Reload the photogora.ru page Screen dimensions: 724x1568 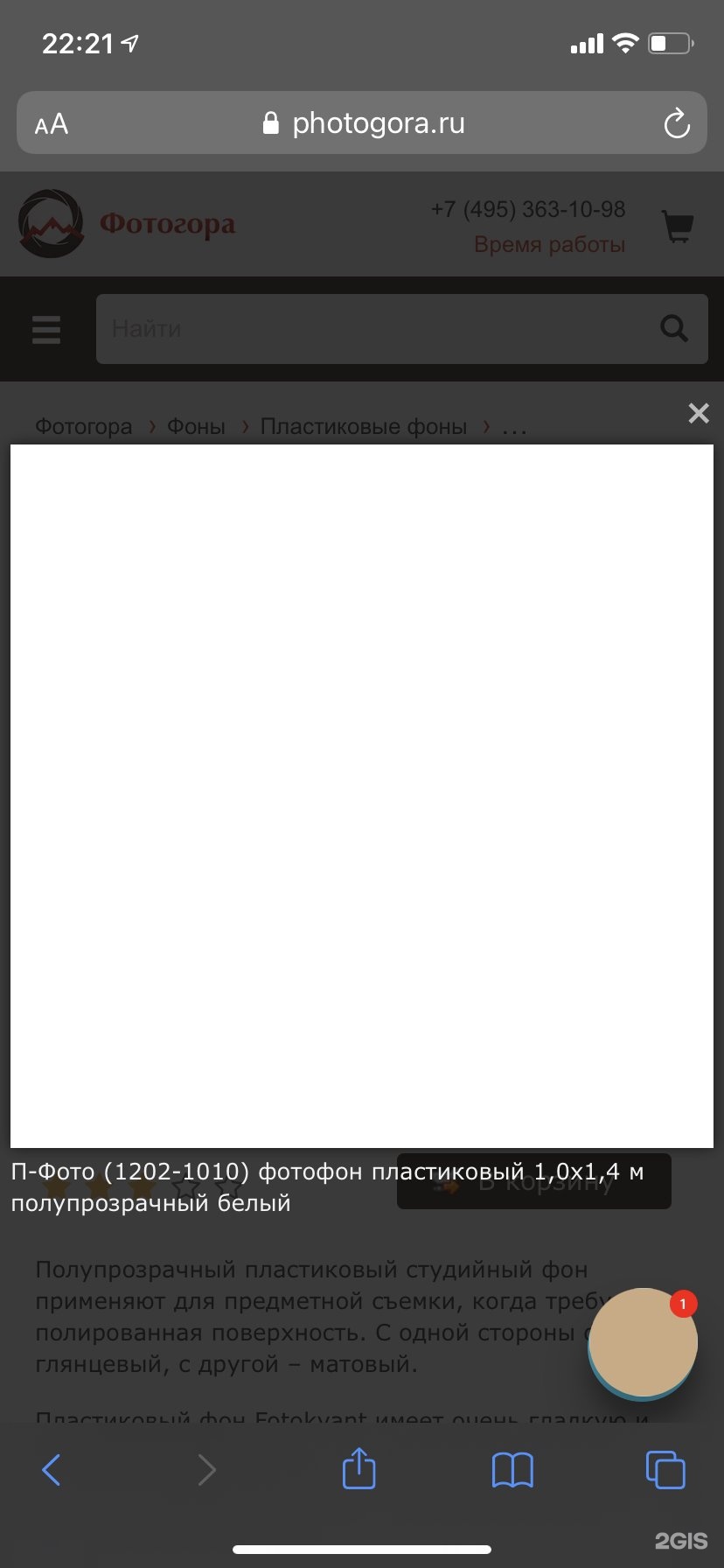[676, 123]
